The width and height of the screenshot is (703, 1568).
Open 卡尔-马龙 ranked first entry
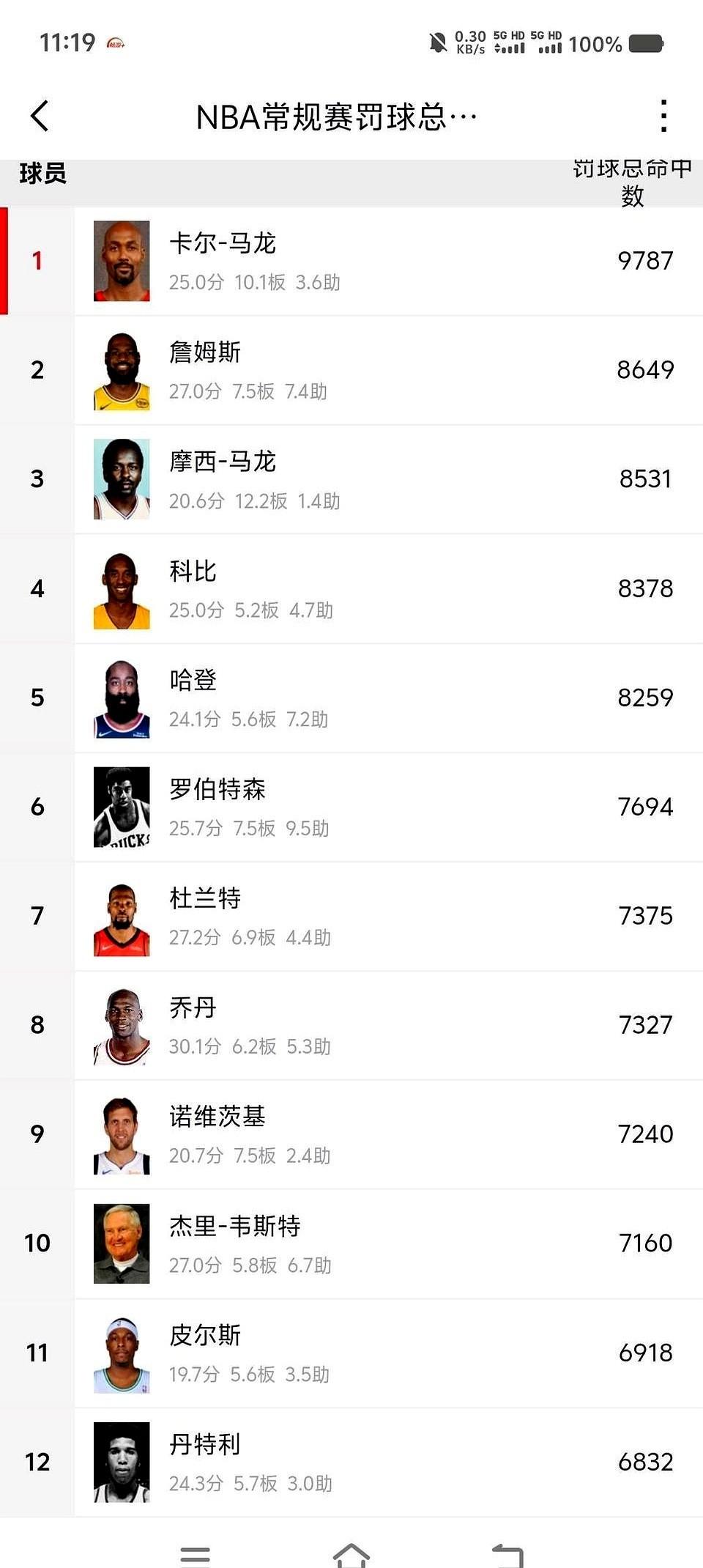pyautogui.click(x=351, y=260)
